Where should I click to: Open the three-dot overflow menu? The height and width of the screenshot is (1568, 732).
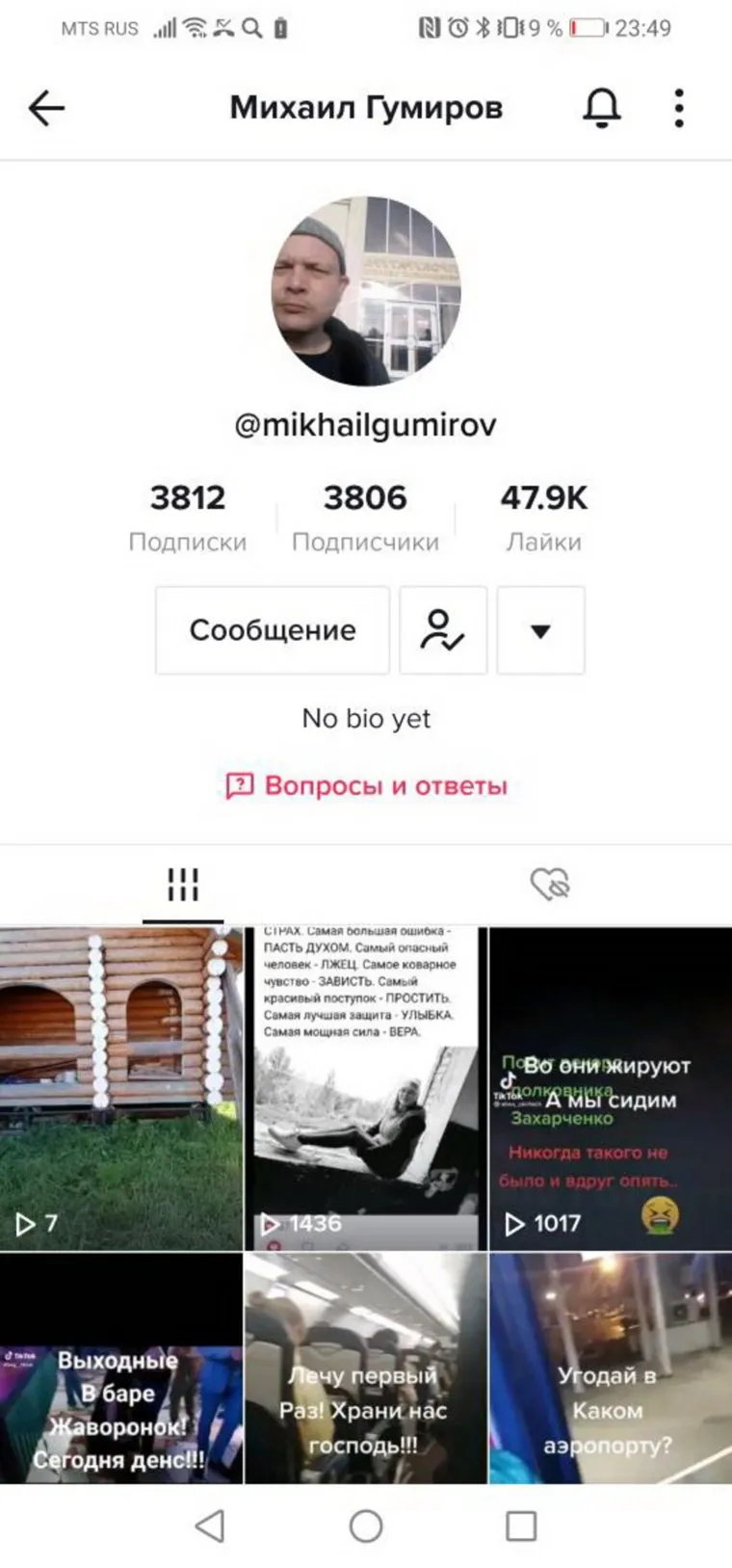click(x=679, y=108)
